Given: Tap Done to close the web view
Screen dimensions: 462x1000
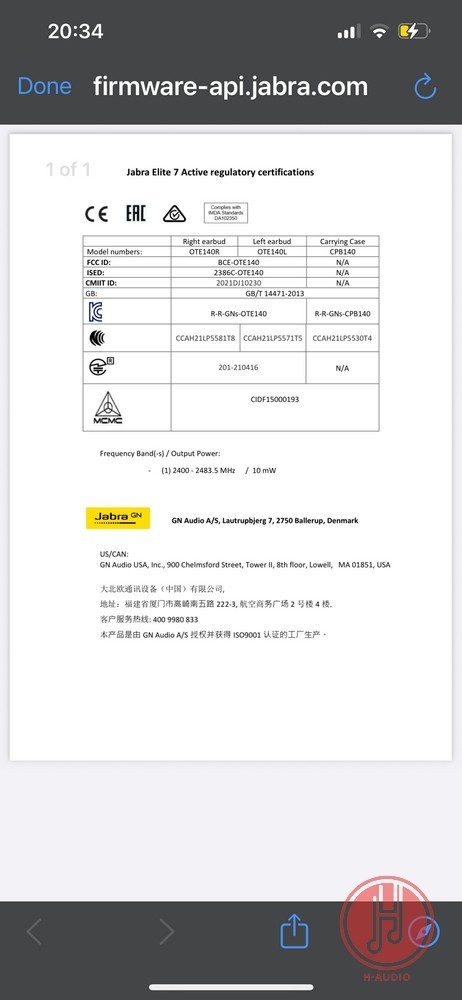Looking at the screenshot, I should 45,86.
